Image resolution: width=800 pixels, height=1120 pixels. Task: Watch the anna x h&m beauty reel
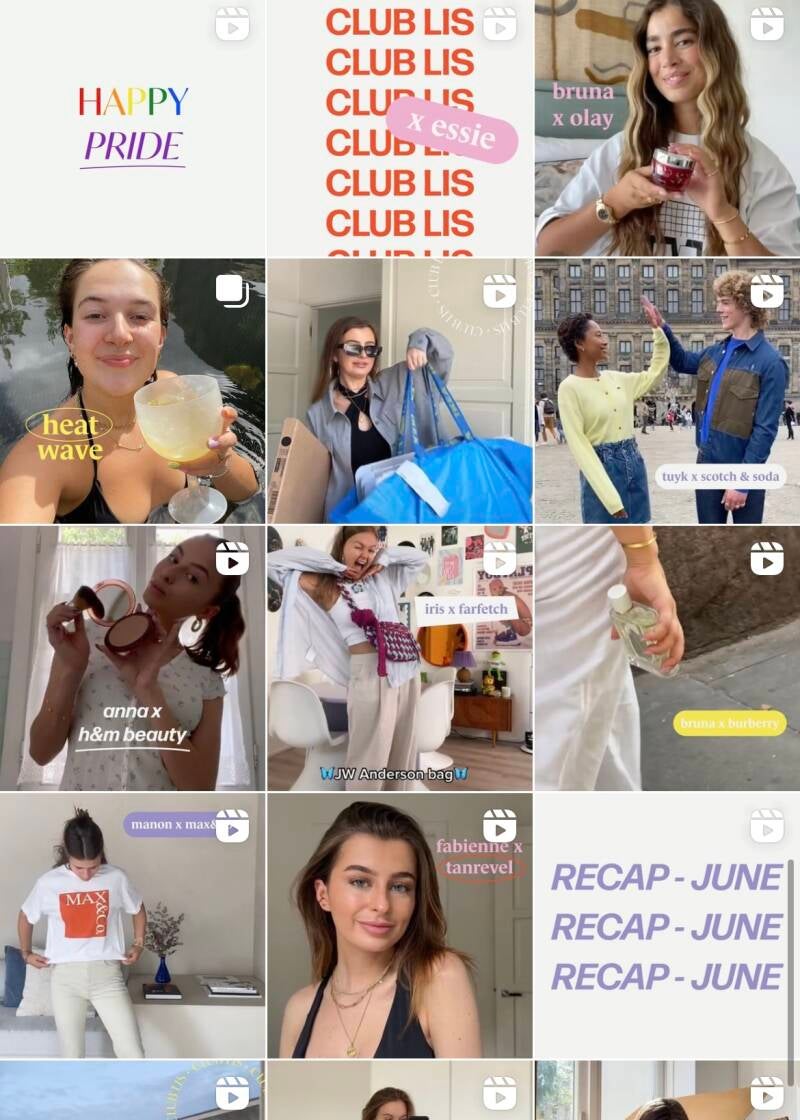(133, 658)
